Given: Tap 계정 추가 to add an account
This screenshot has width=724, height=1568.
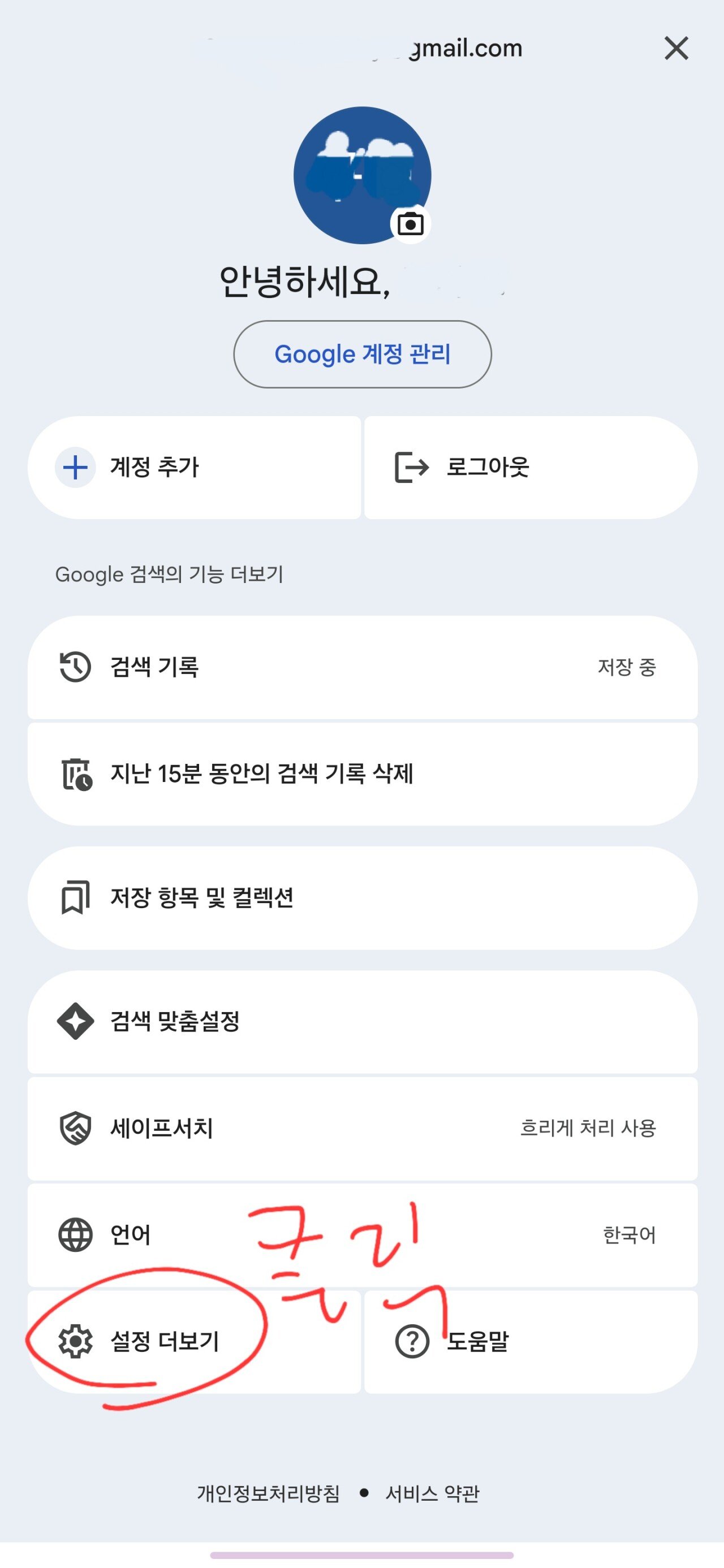Looking at the screenshot, I should 194,468.
